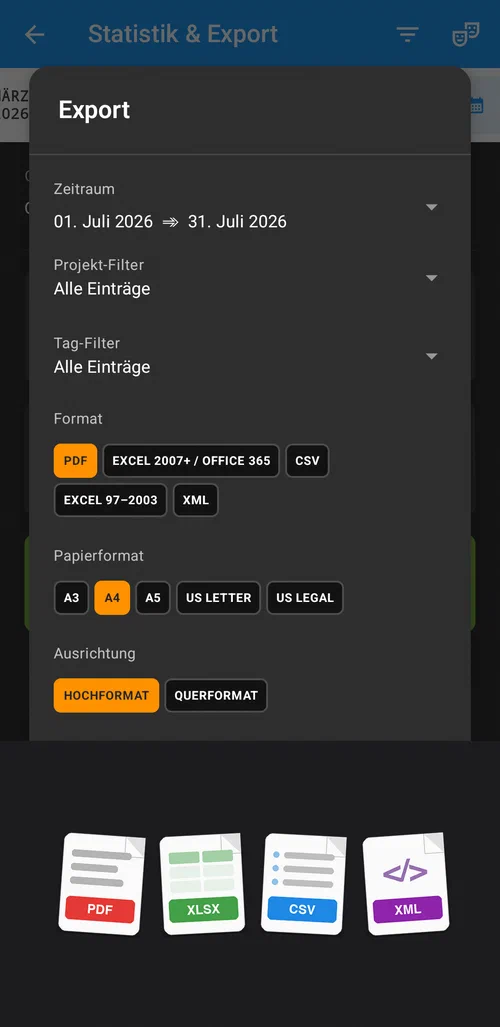
Task: Choose Excel 97–2003 format
Action: [111, 500]
